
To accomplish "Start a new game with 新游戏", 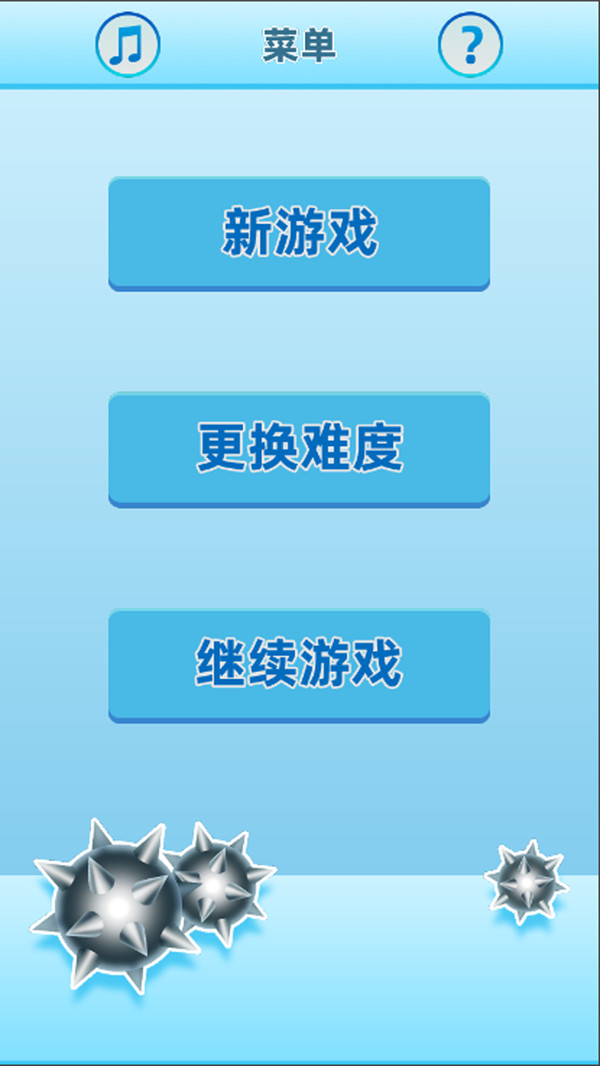I will click(299, 234).
